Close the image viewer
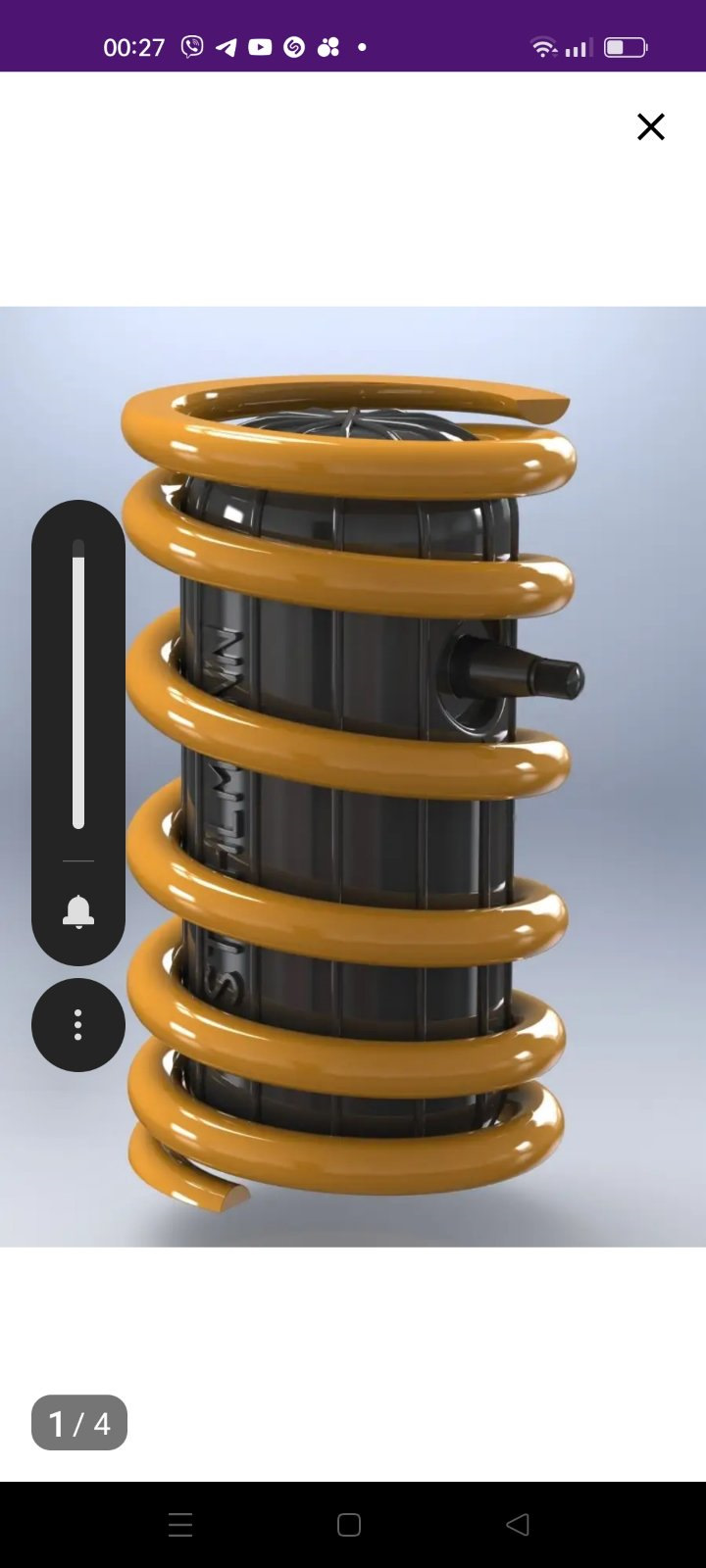 pyautogui.click(x=651, y=126)
